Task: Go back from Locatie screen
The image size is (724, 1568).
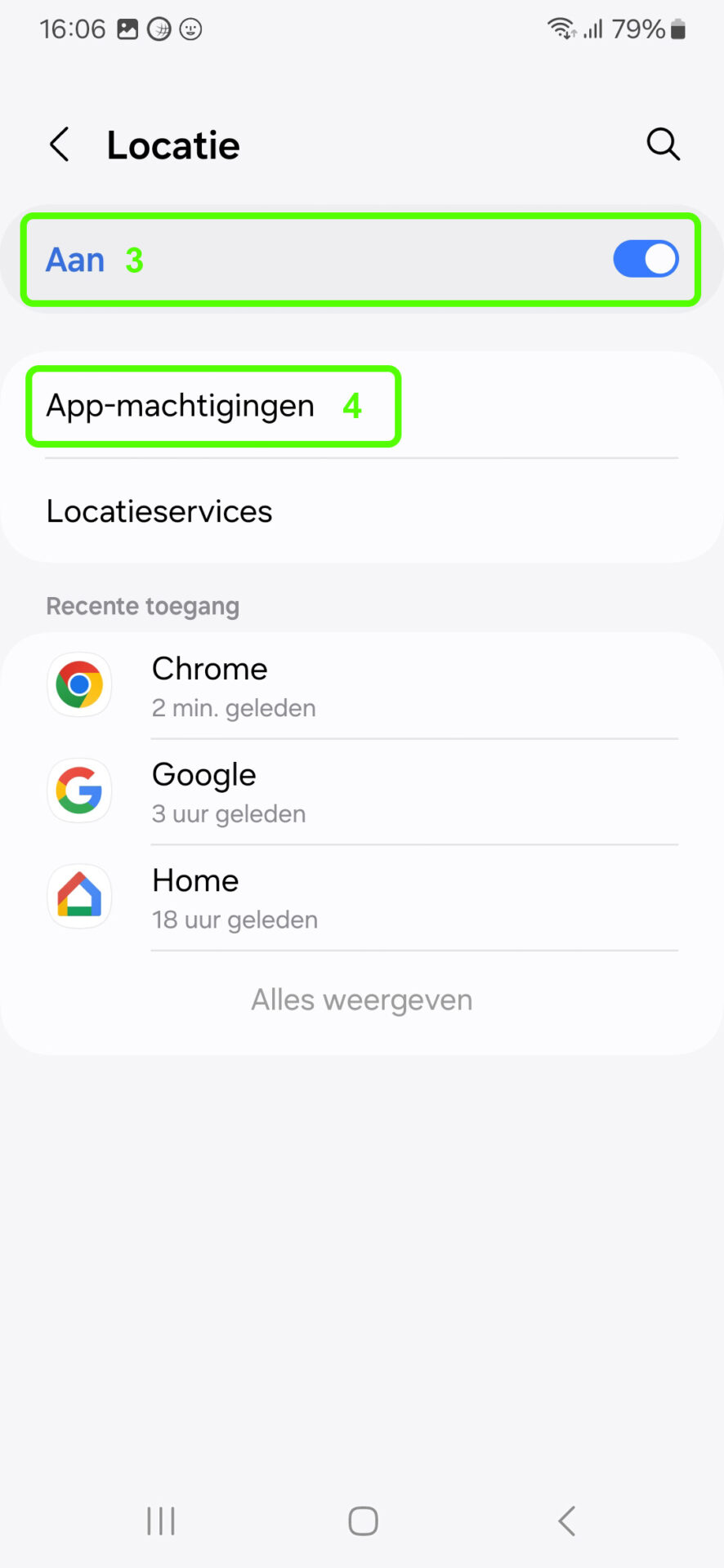Action: pyautogui.click(x=60, y=145)
